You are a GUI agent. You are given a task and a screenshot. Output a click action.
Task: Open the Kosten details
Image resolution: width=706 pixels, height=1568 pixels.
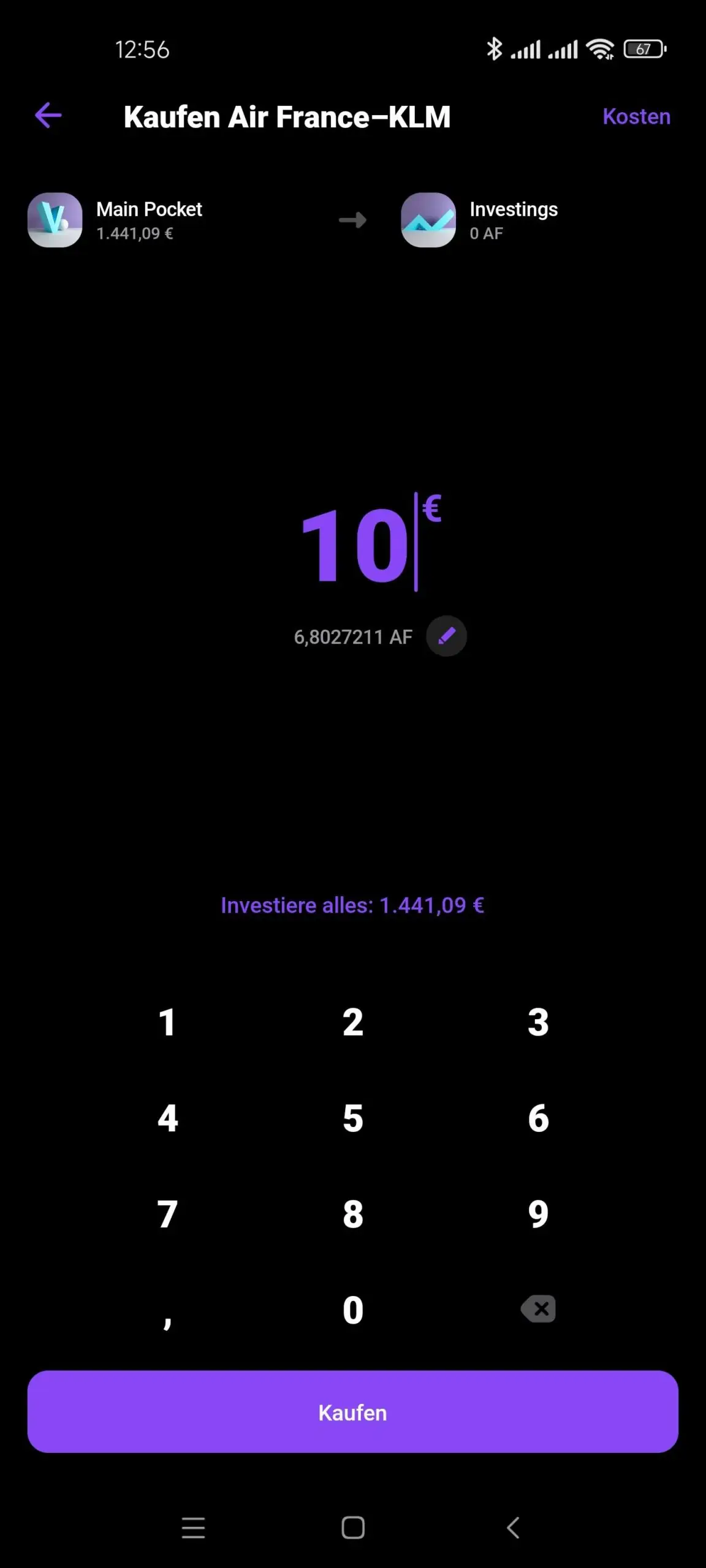(636, 116)
